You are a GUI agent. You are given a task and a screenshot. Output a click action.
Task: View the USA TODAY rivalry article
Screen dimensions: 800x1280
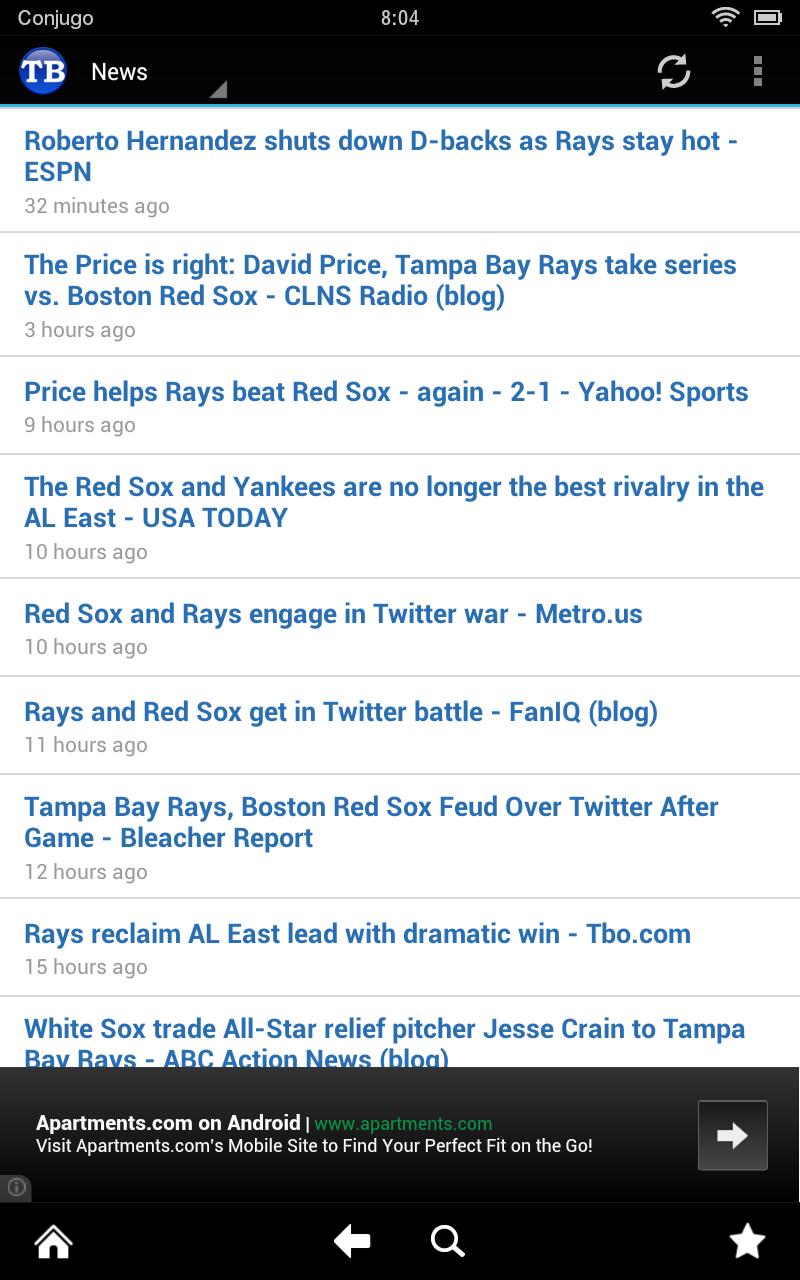[x=394, y=502]
